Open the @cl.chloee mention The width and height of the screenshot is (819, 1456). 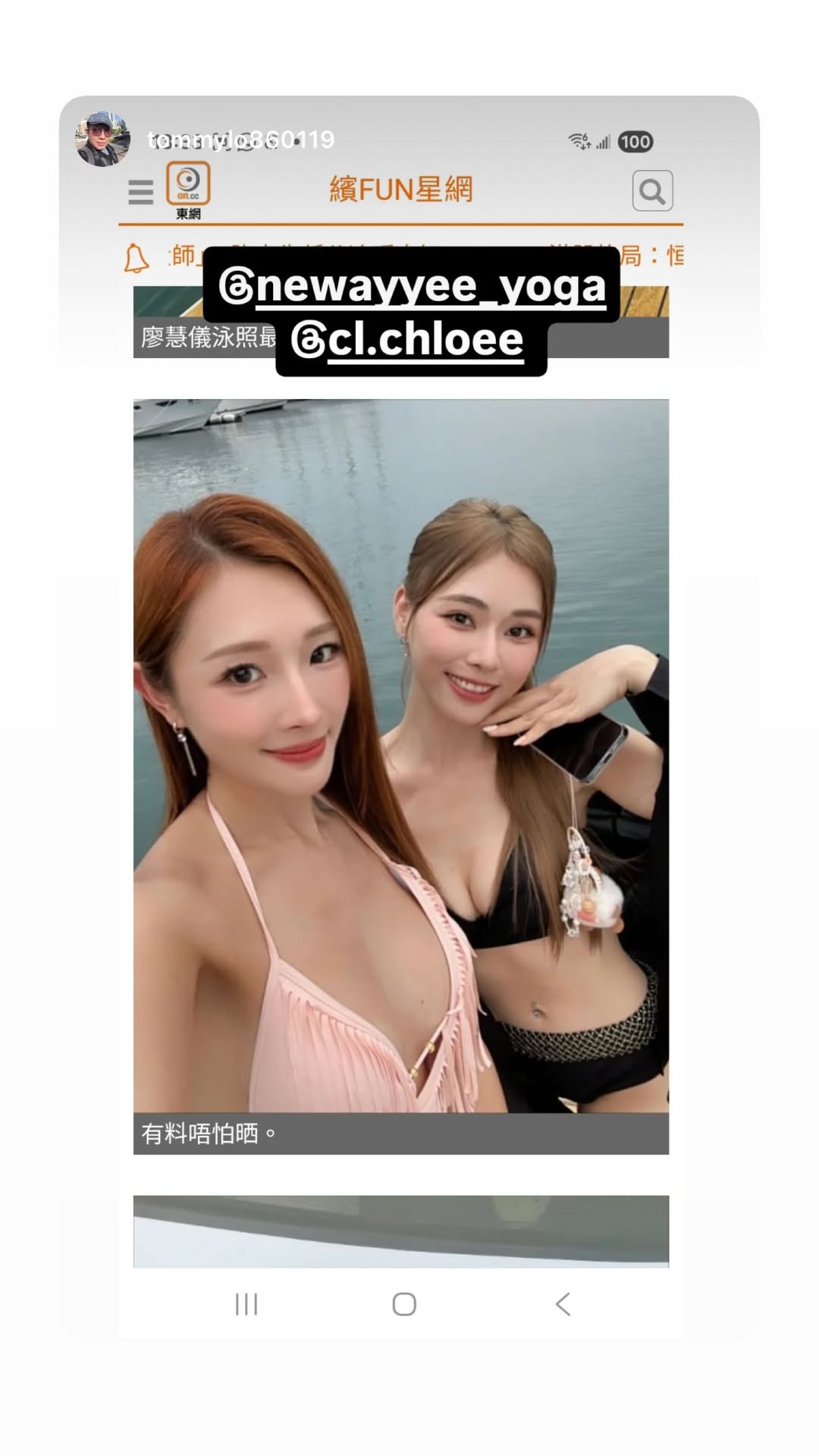412,339
